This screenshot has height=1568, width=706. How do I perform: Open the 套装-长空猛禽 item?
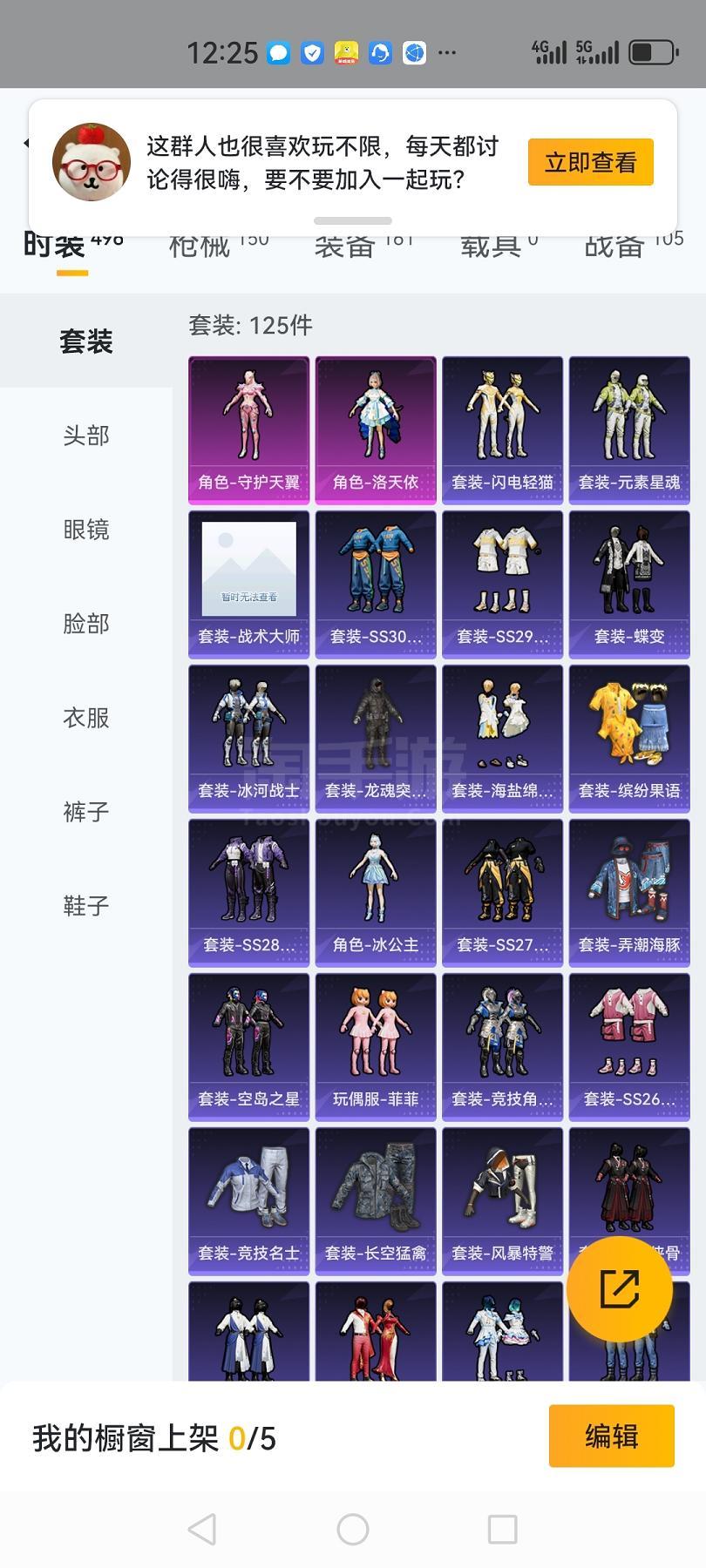pyautogui.click(x=376, y=1200)
